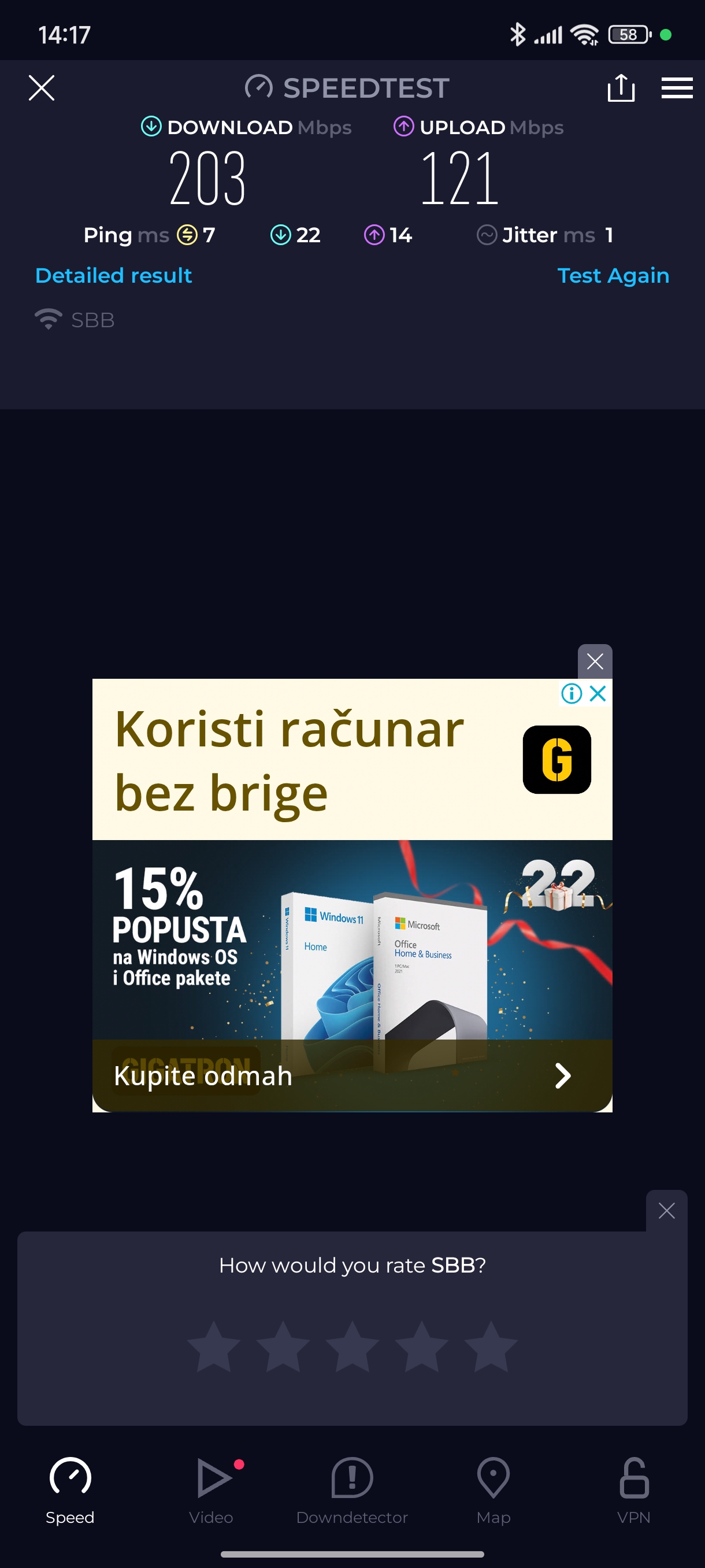This screenshot has width=705, height=1568.
Task: Share the speed test result
Action: (x=621, y=88)
